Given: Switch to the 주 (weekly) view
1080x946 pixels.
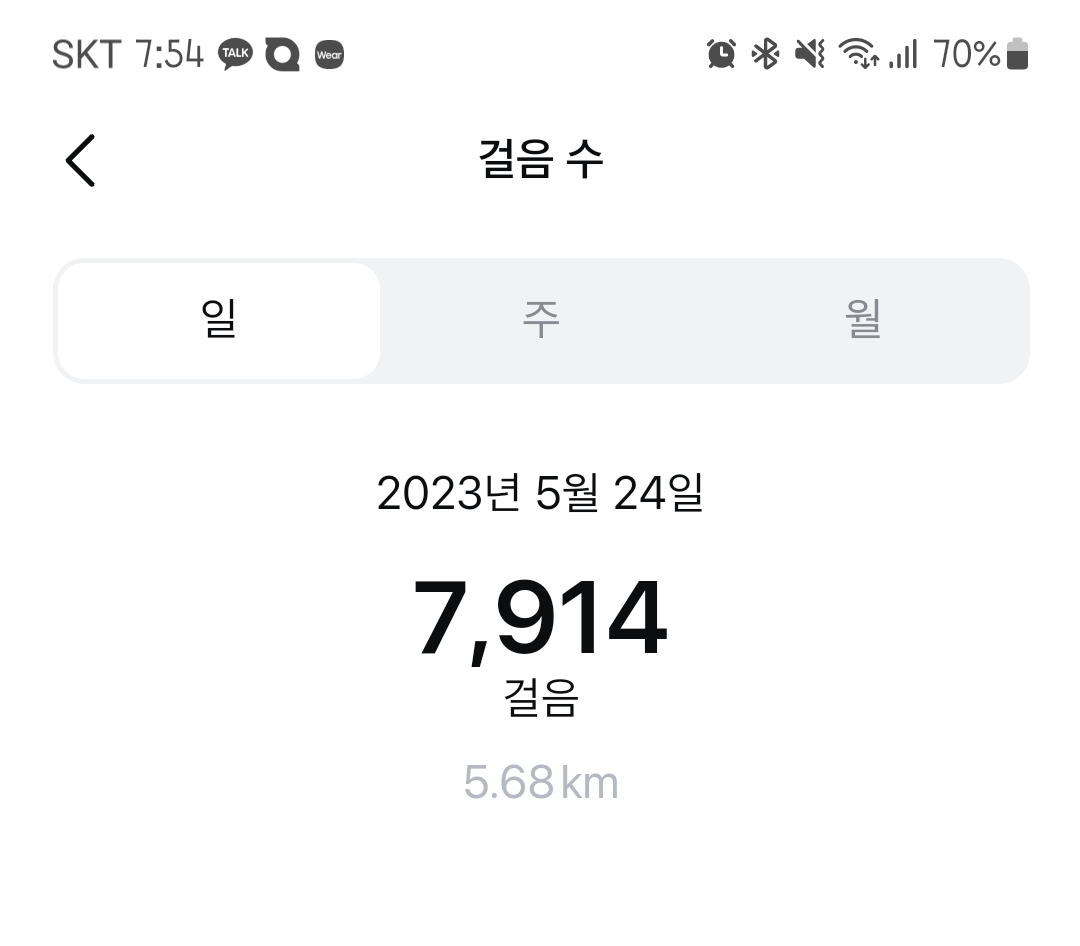Looking at the screenshot, I should 541,320.
